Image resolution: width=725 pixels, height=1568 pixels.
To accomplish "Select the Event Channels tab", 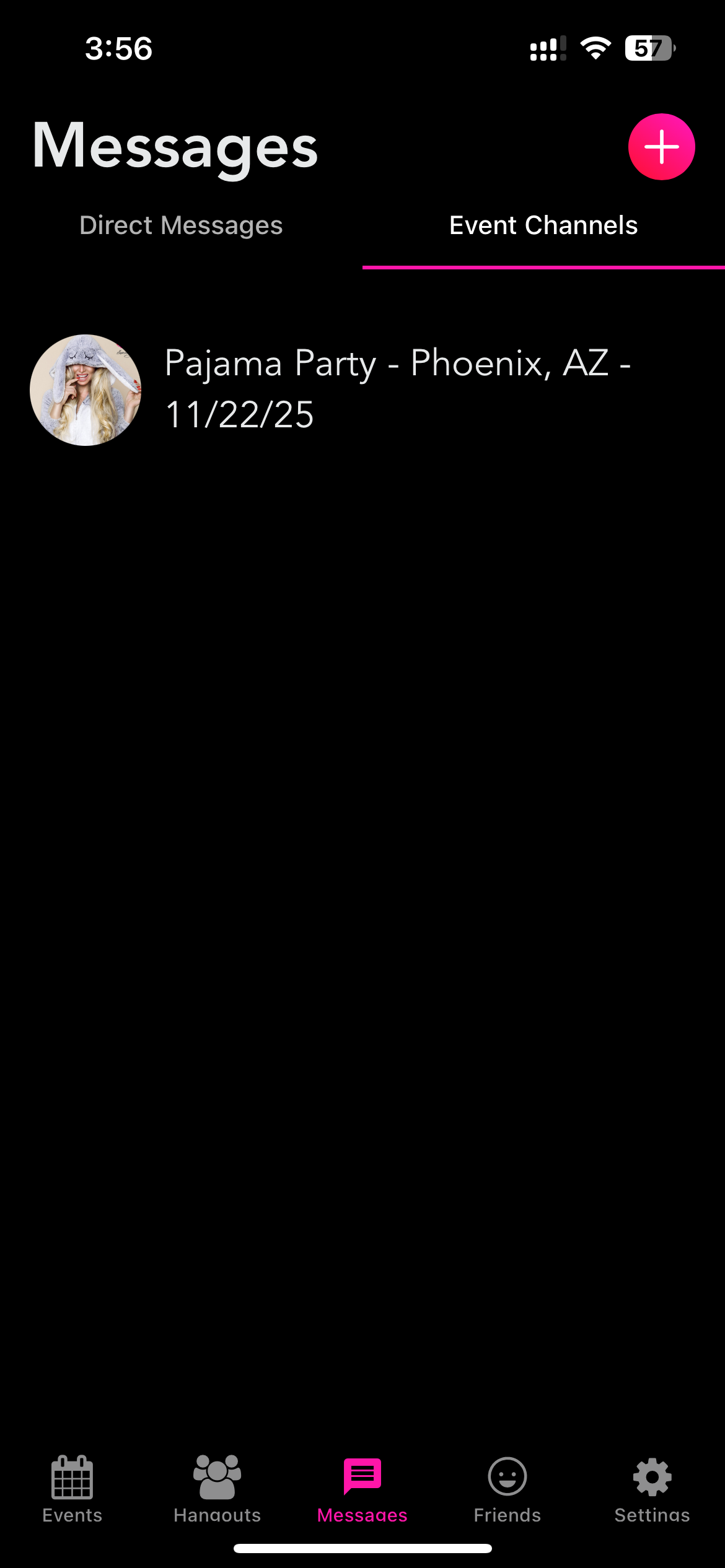I will [x=543, y=225].
